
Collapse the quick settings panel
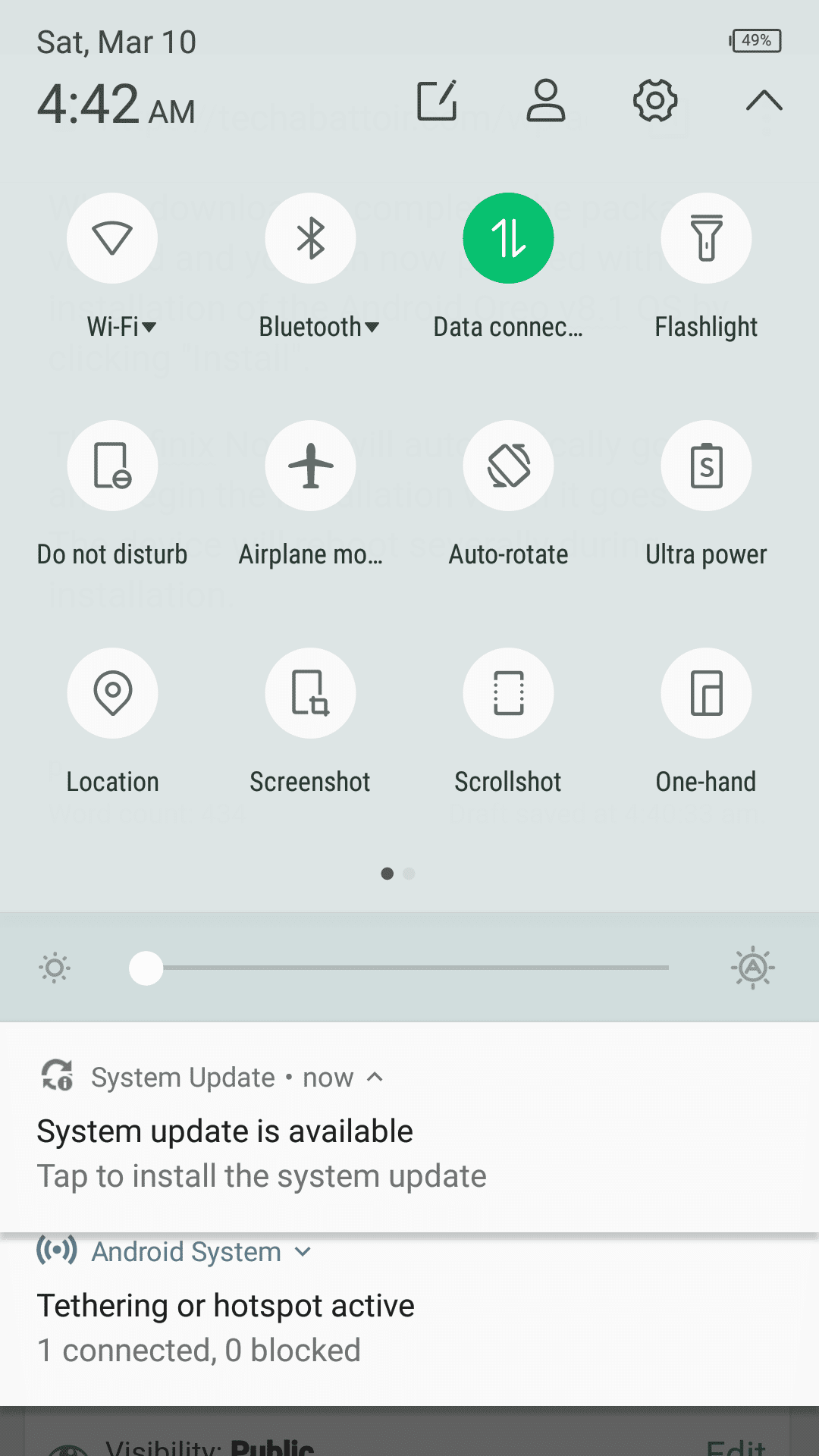[x=764, y=101]
